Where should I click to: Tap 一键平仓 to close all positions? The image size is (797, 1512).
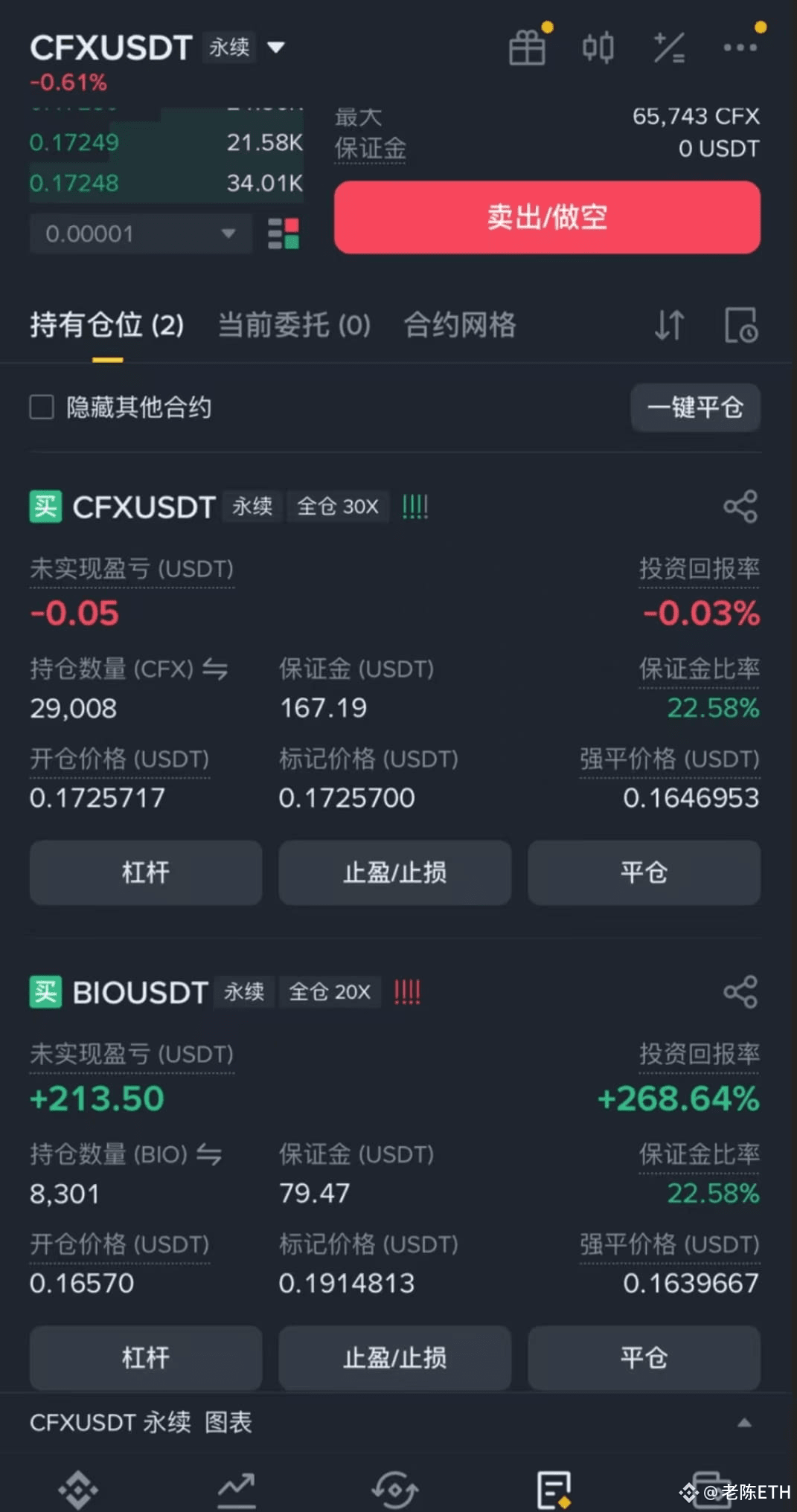(x=695, y=408)
